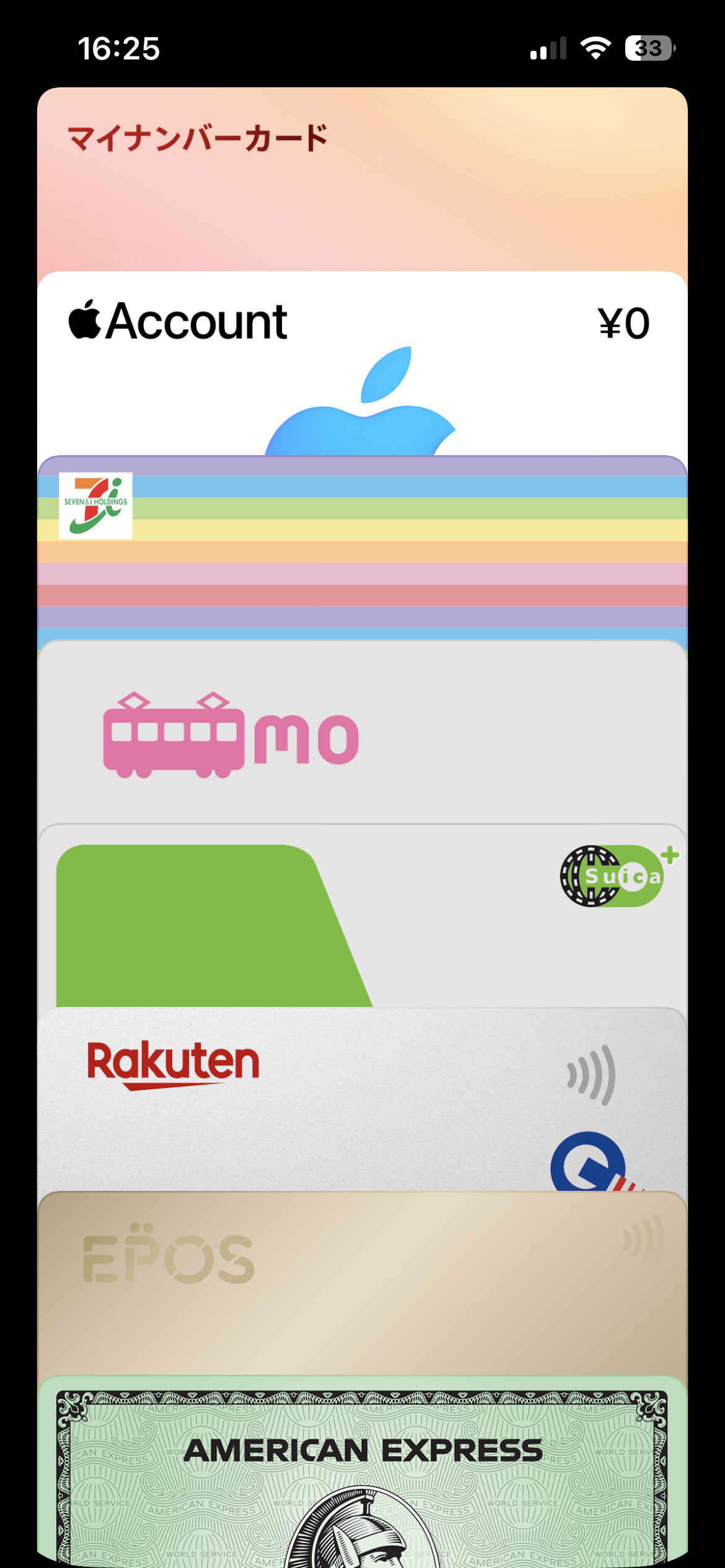The height and width of the screenshot is (1568, 725).
Task: Select the Seven & i Holdings rainbow card
Action: [x=362, y=548]
